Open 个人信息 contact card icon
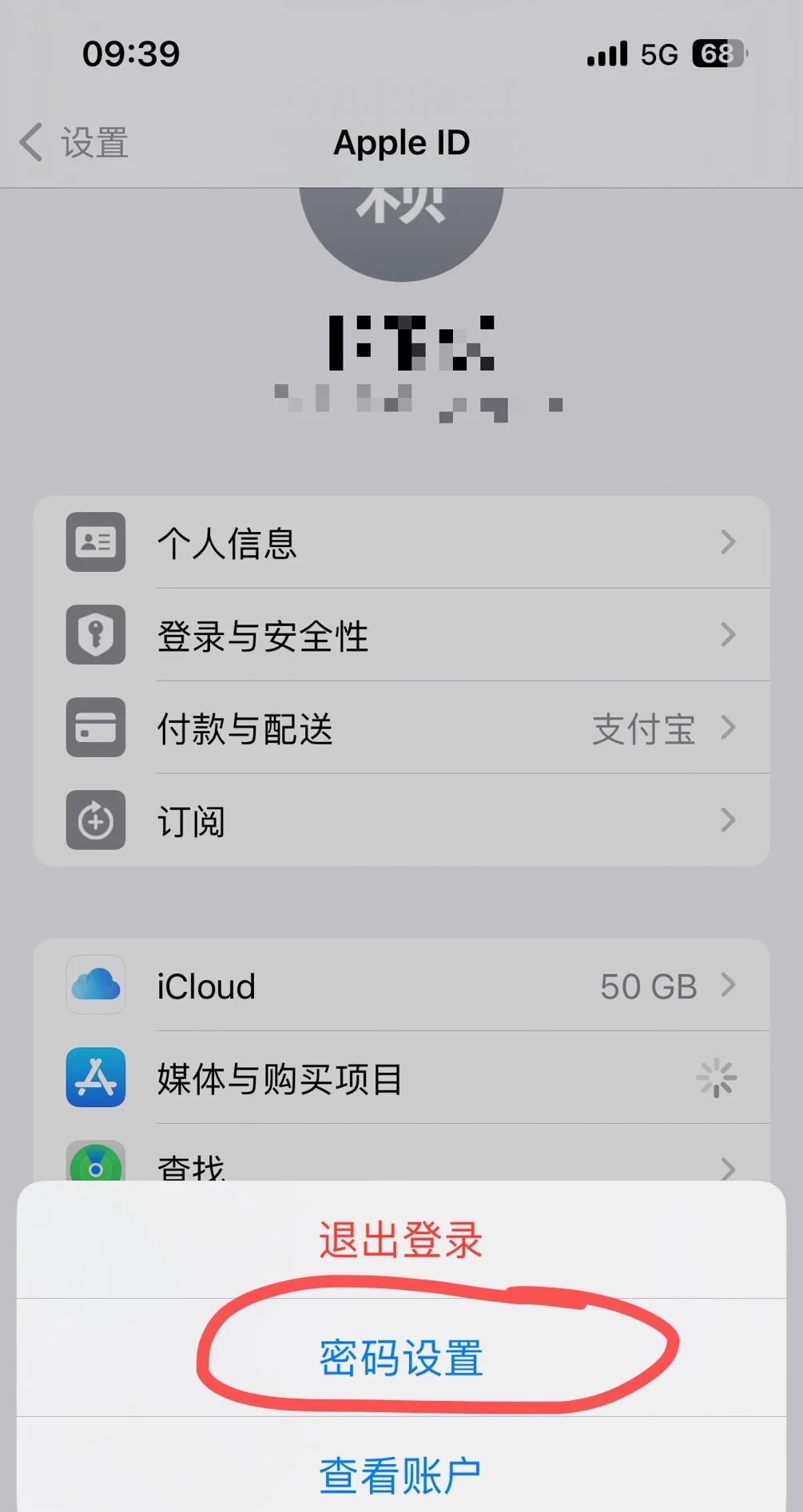The image size is (803, 1512). (x=95, y=542)
